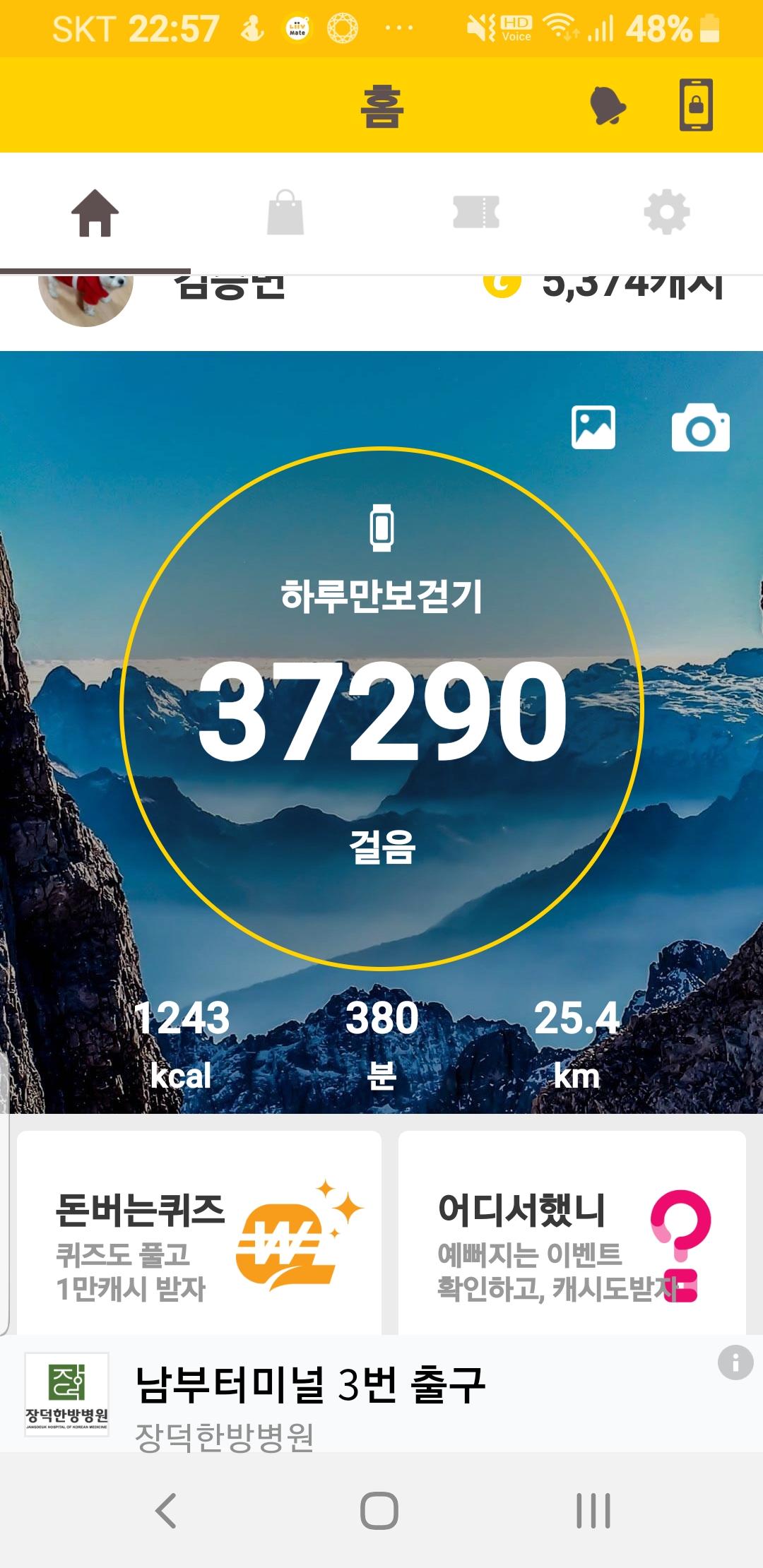Switch to the shopping bag tab
The image size is (763, 1568).
(285, 213)
